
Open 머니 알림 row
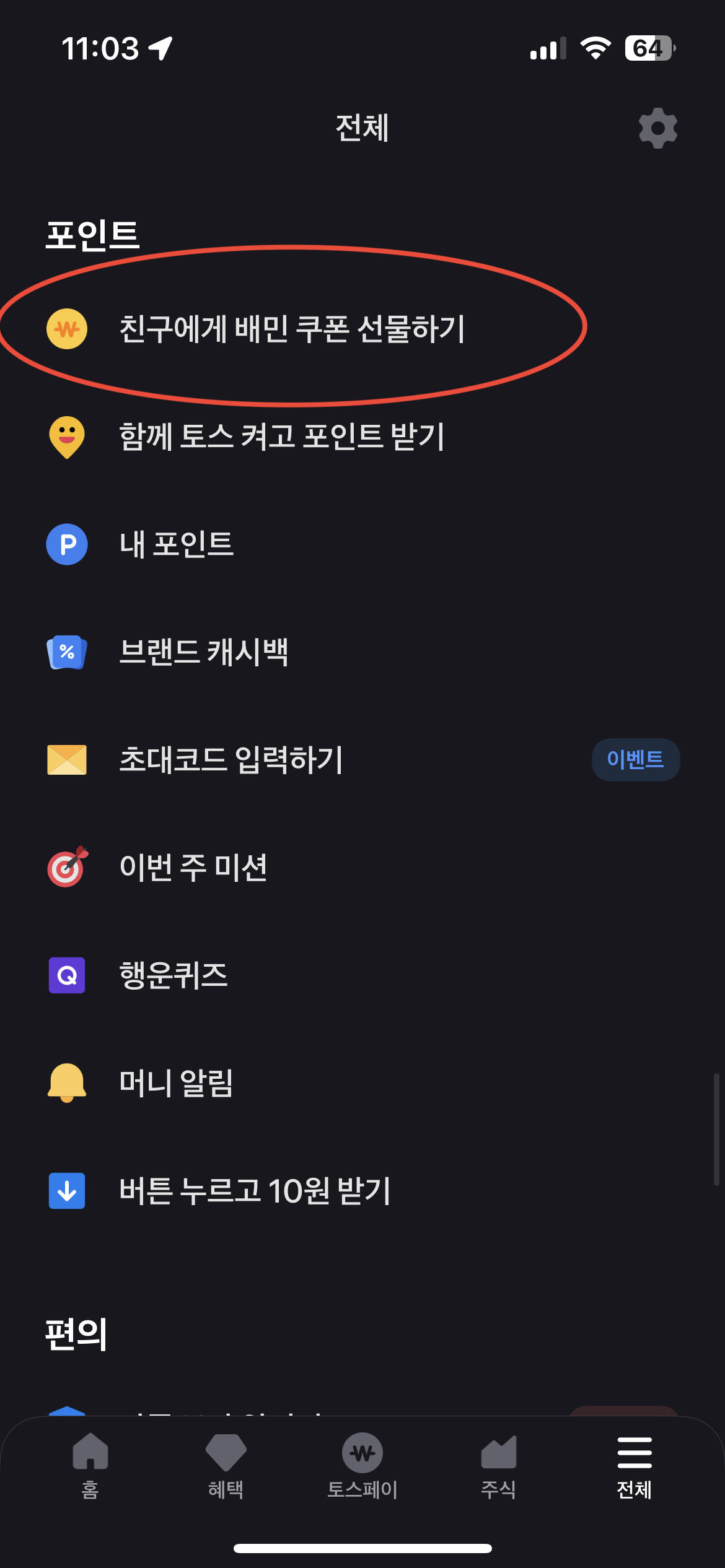click(x=177, y=1083)
